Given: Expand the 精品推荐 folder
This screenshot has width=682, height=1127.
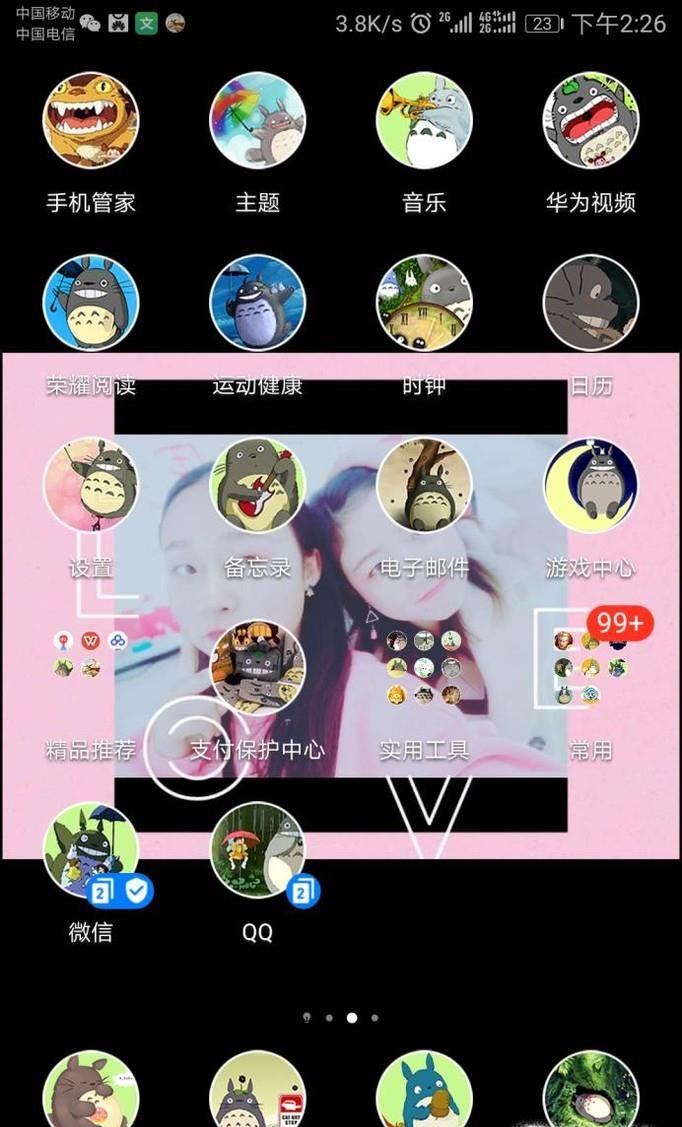Looking at the screenshot, I should click(x=91, y=668).
